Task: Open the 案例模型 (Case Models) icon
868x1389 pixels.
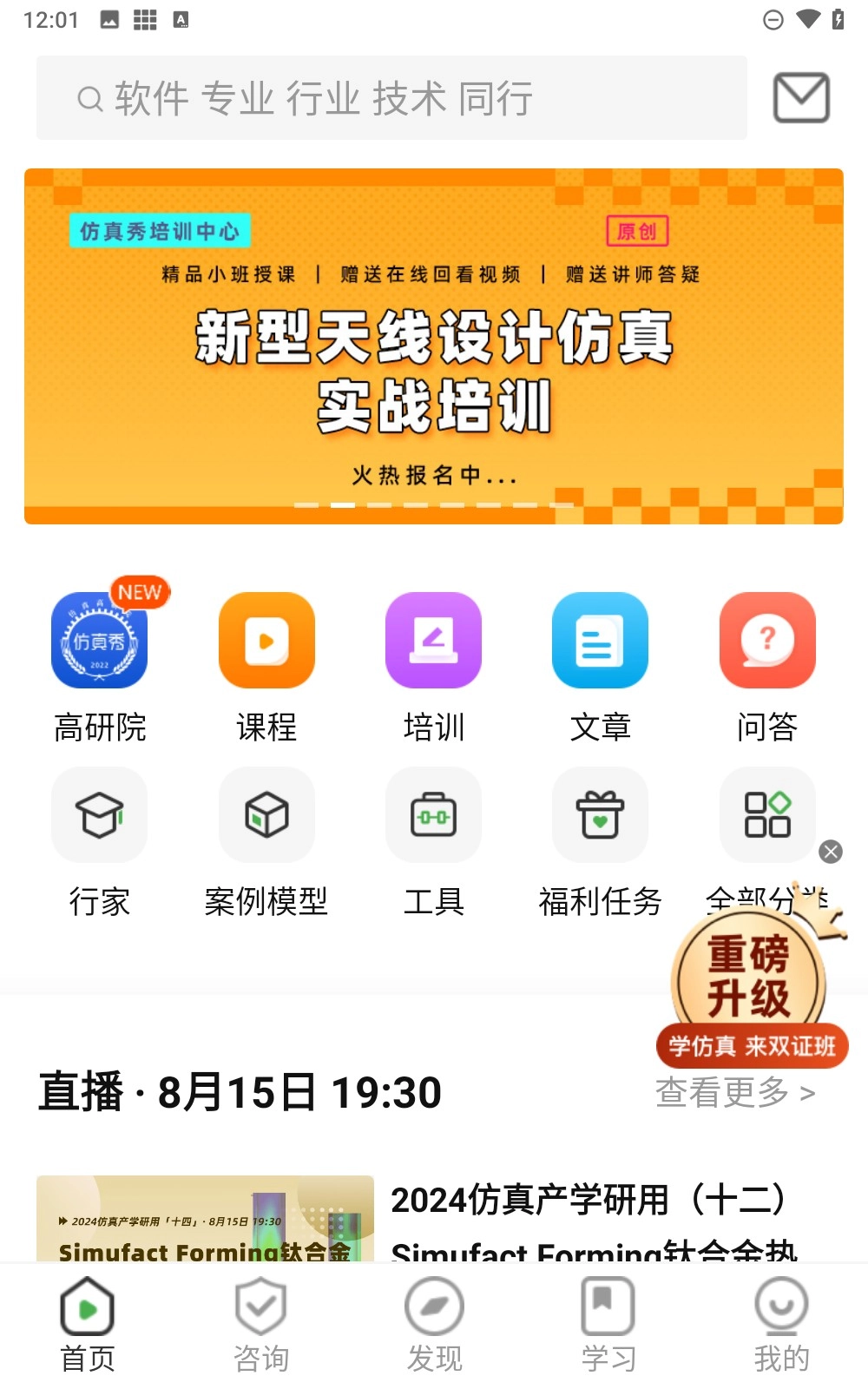Action: (x=266, y=814)
